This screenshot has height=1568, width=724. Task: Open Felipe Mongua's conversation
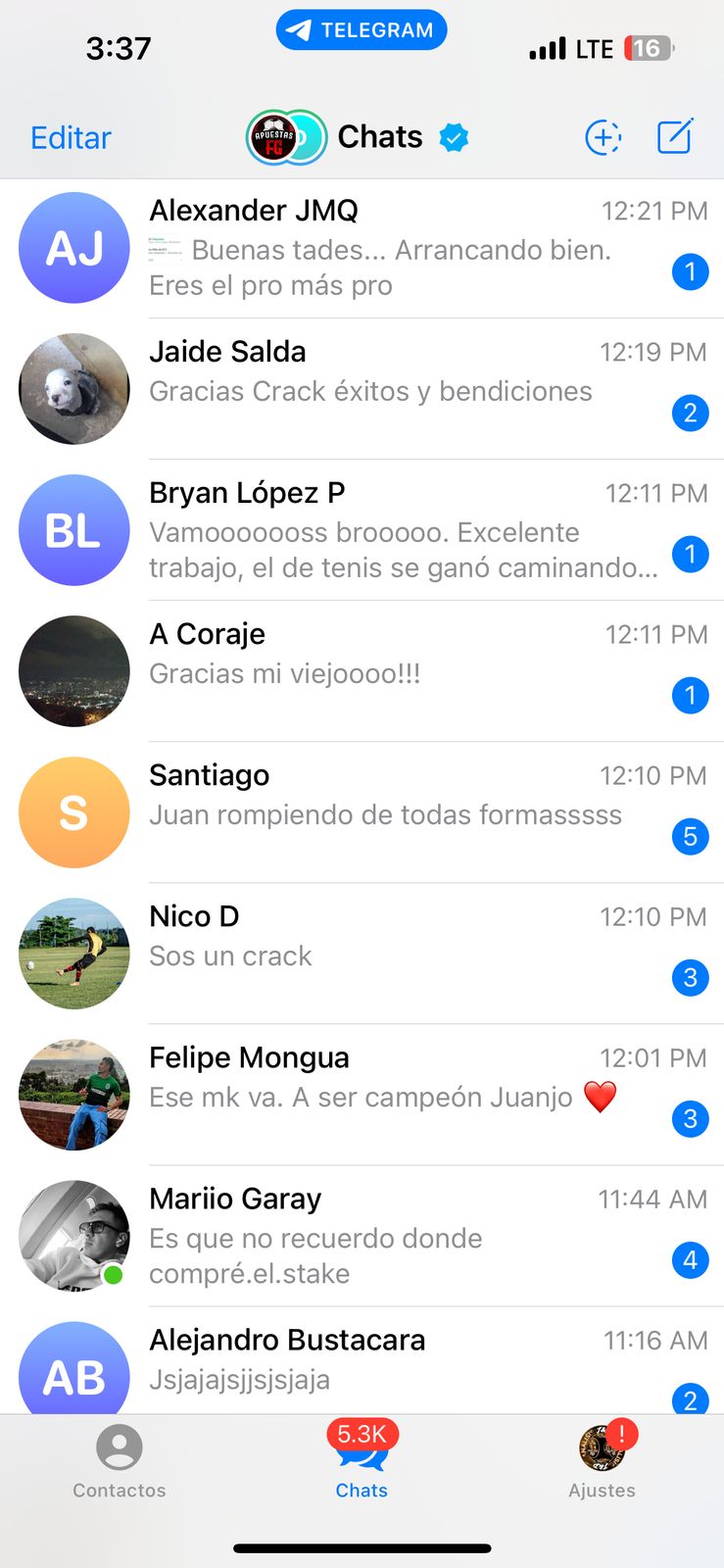click(x=392, y=1095)
